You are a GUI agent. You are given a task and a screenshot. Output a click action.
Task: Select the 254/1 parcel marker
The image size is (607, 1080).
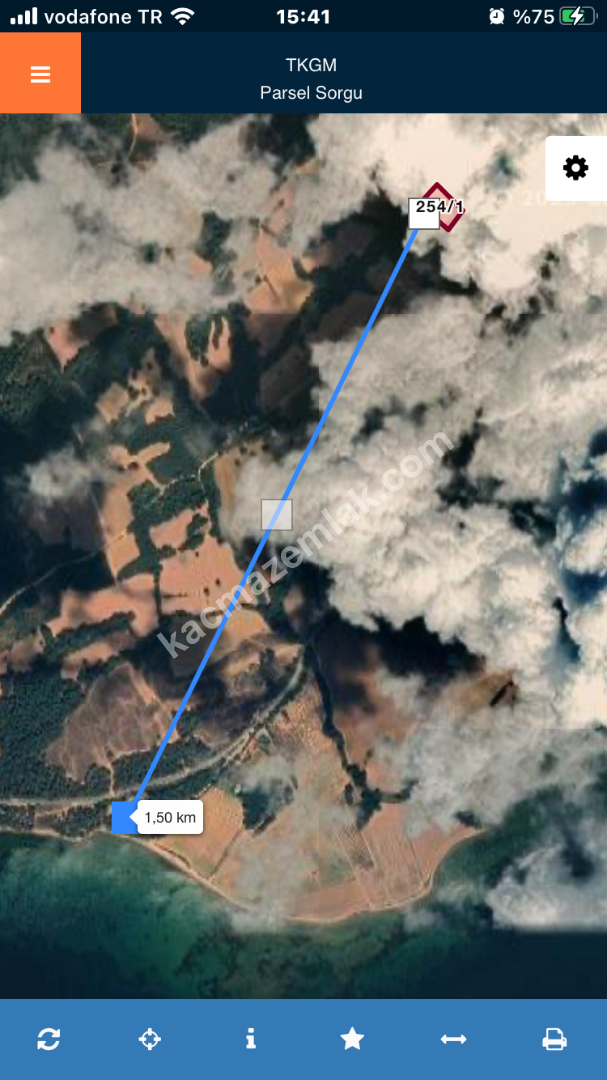click(x=438, y=207)
